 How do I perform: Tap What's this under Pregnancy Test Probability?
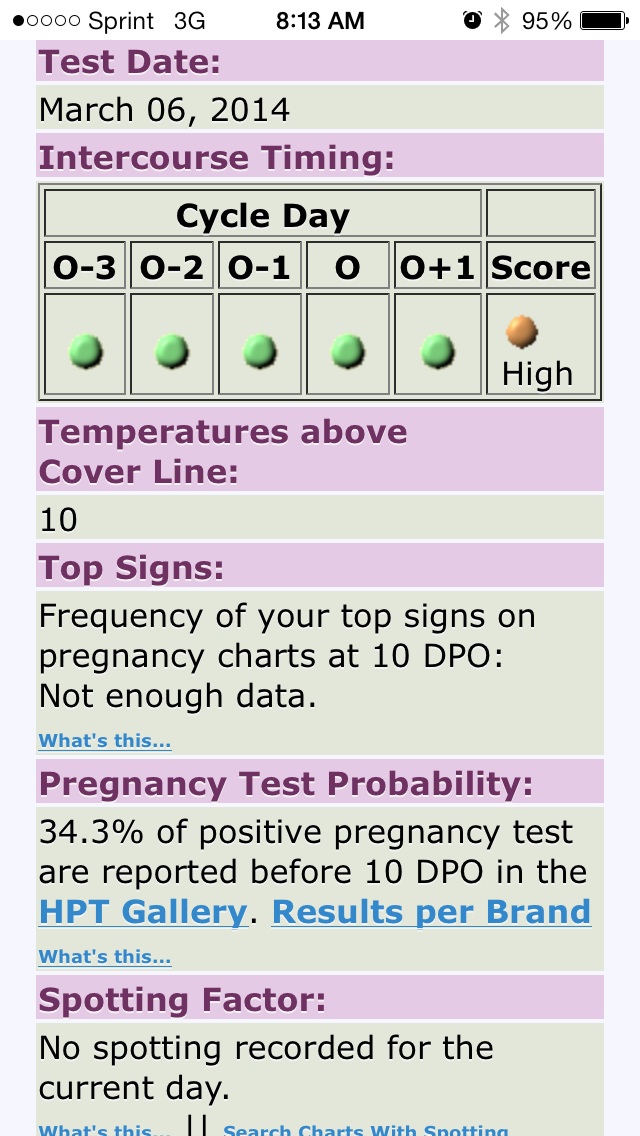click(105, 956)
